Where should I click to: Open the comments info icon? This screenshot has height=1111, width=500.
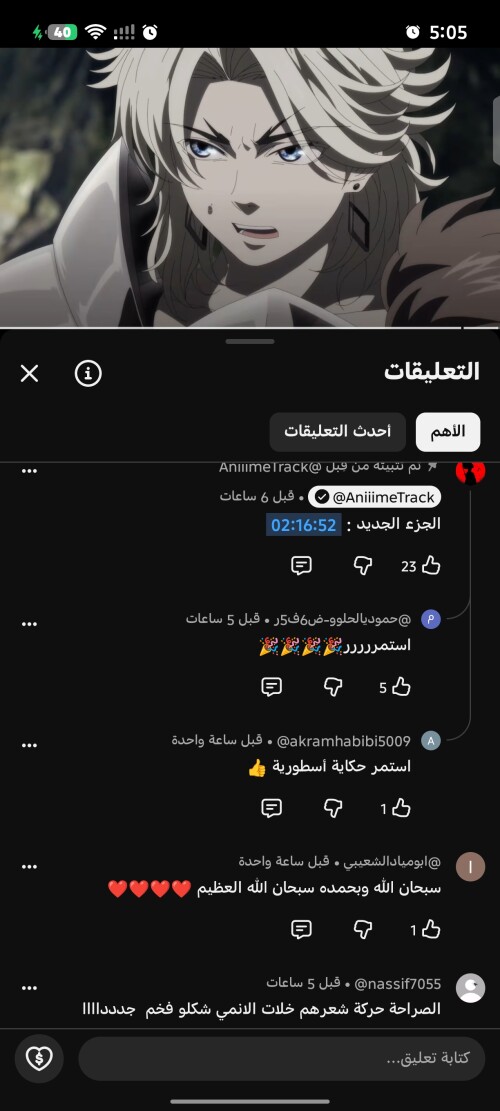(x=89, y=373)
